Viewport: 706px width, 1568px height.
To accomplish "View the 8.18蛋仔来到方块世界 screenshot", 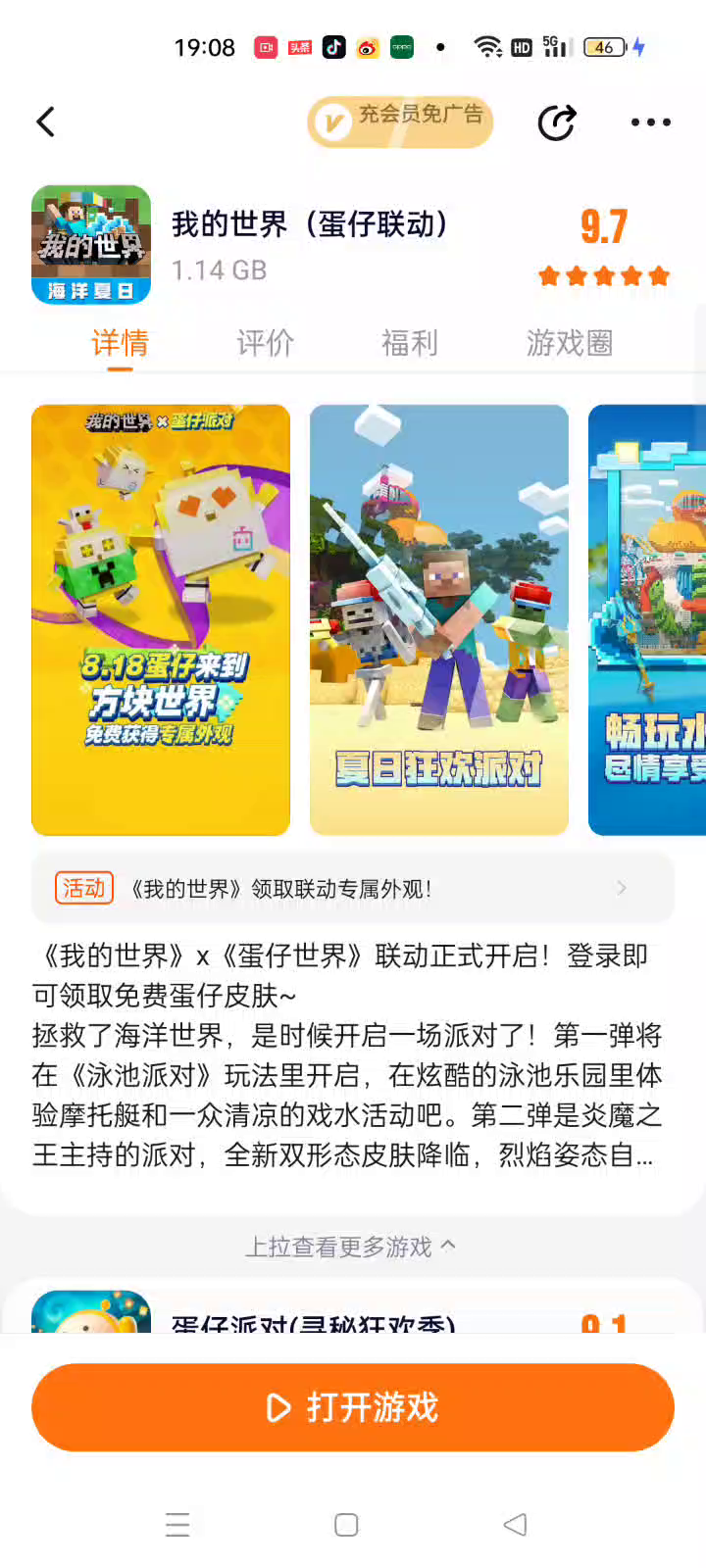I will (161, 619).
